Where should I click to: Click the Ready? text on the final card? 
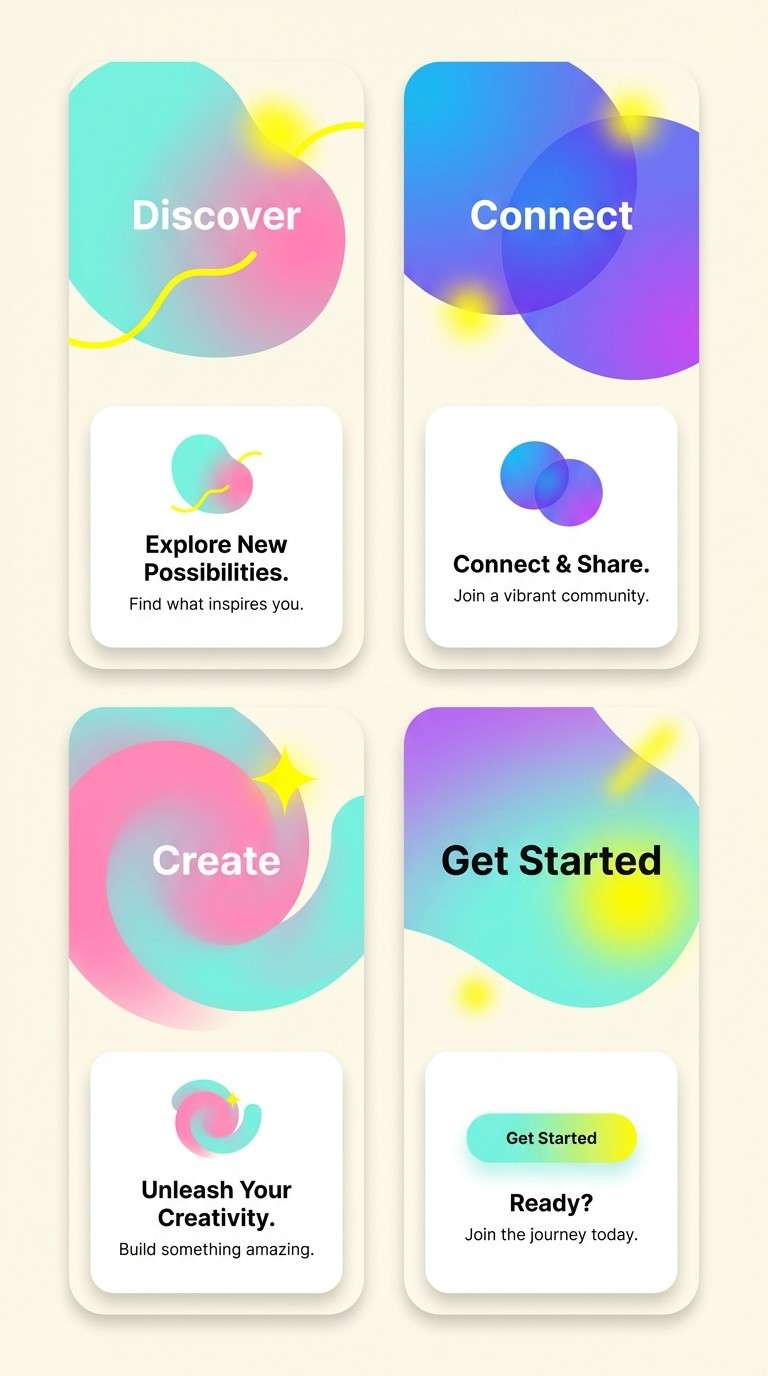tap(551, 1203)
